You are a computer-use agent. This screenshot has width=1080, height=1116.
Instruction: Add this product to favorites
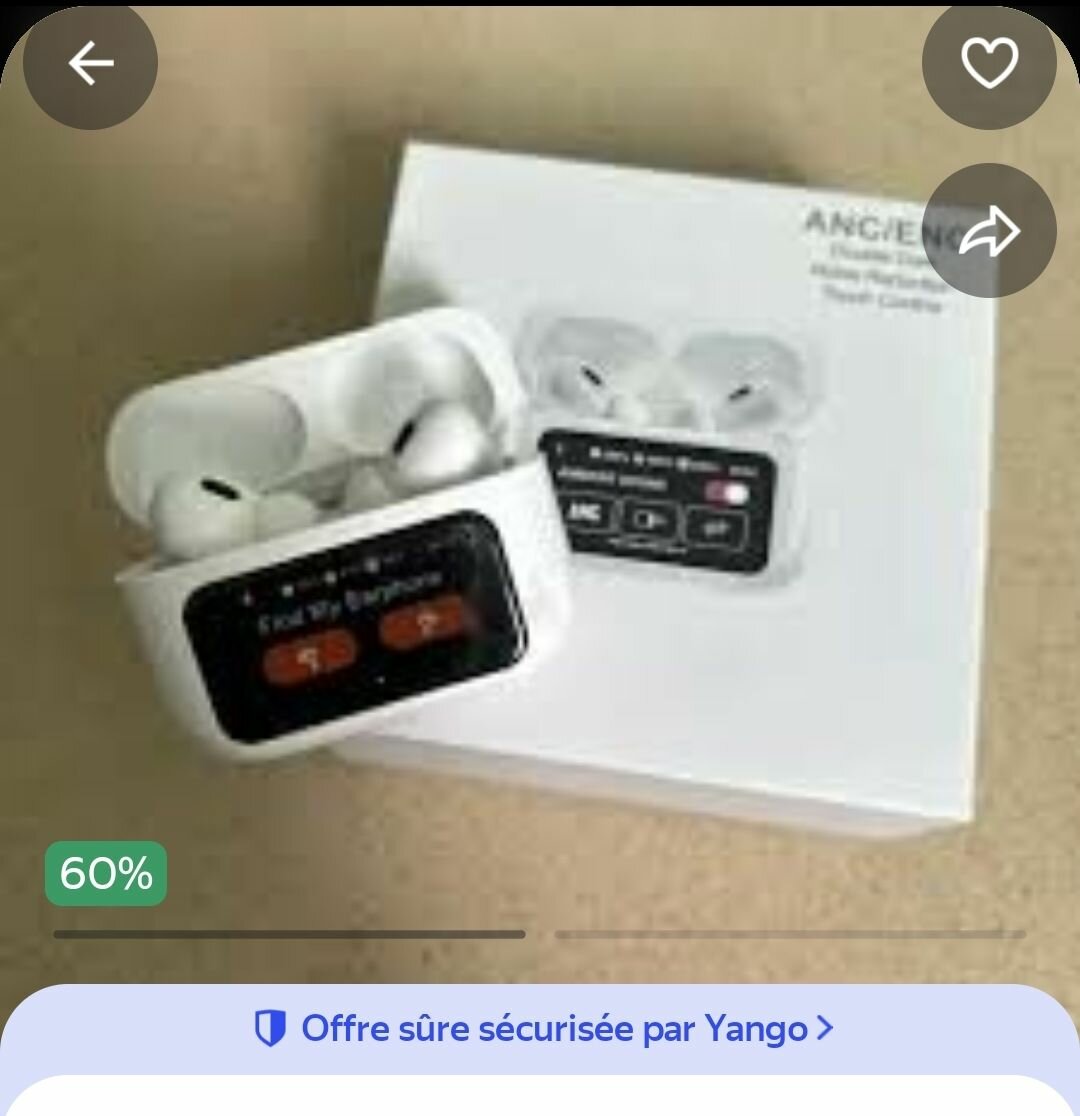[989, 64]
